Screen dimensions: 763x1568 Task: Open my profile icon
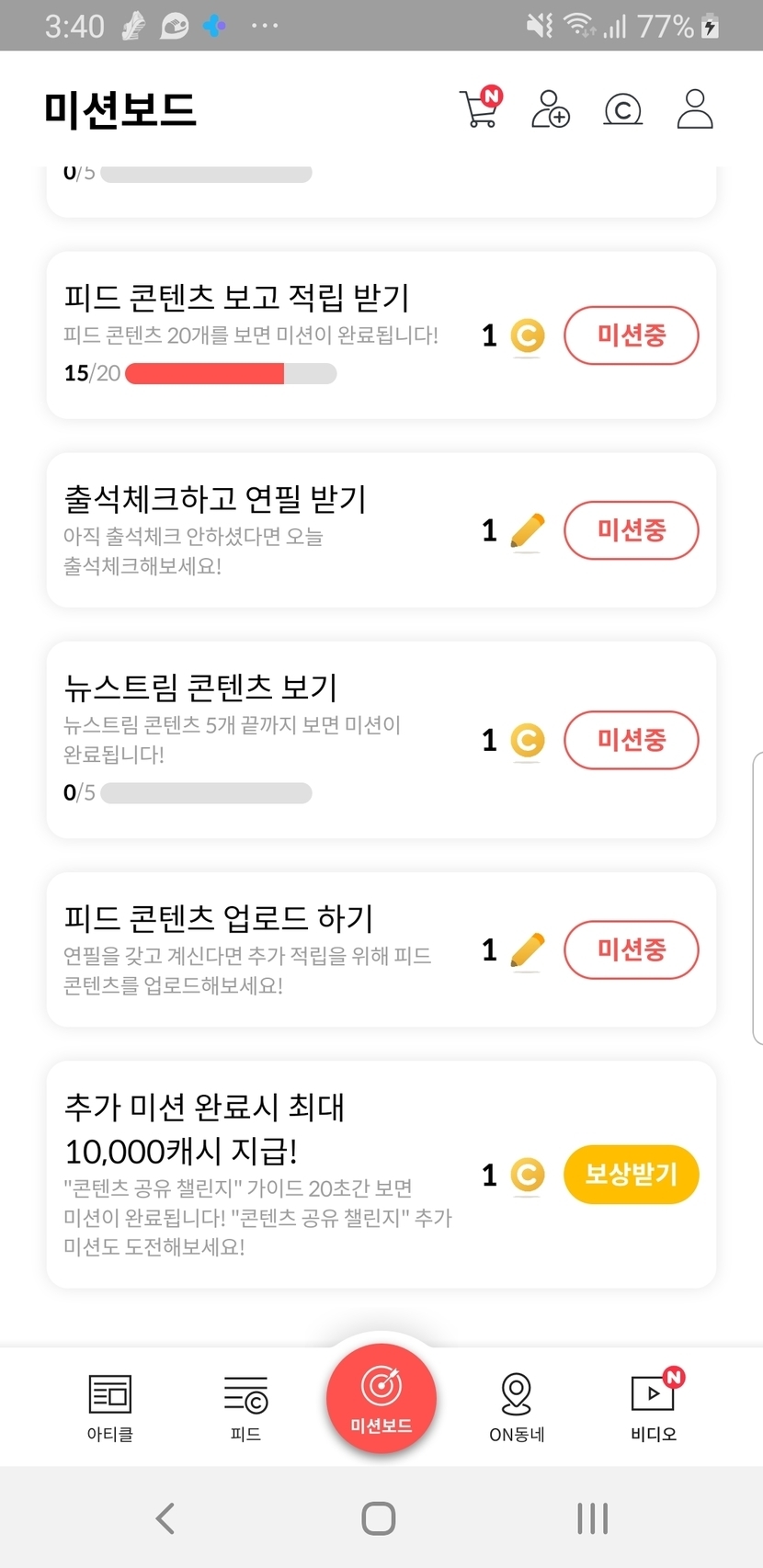point(695,108)
